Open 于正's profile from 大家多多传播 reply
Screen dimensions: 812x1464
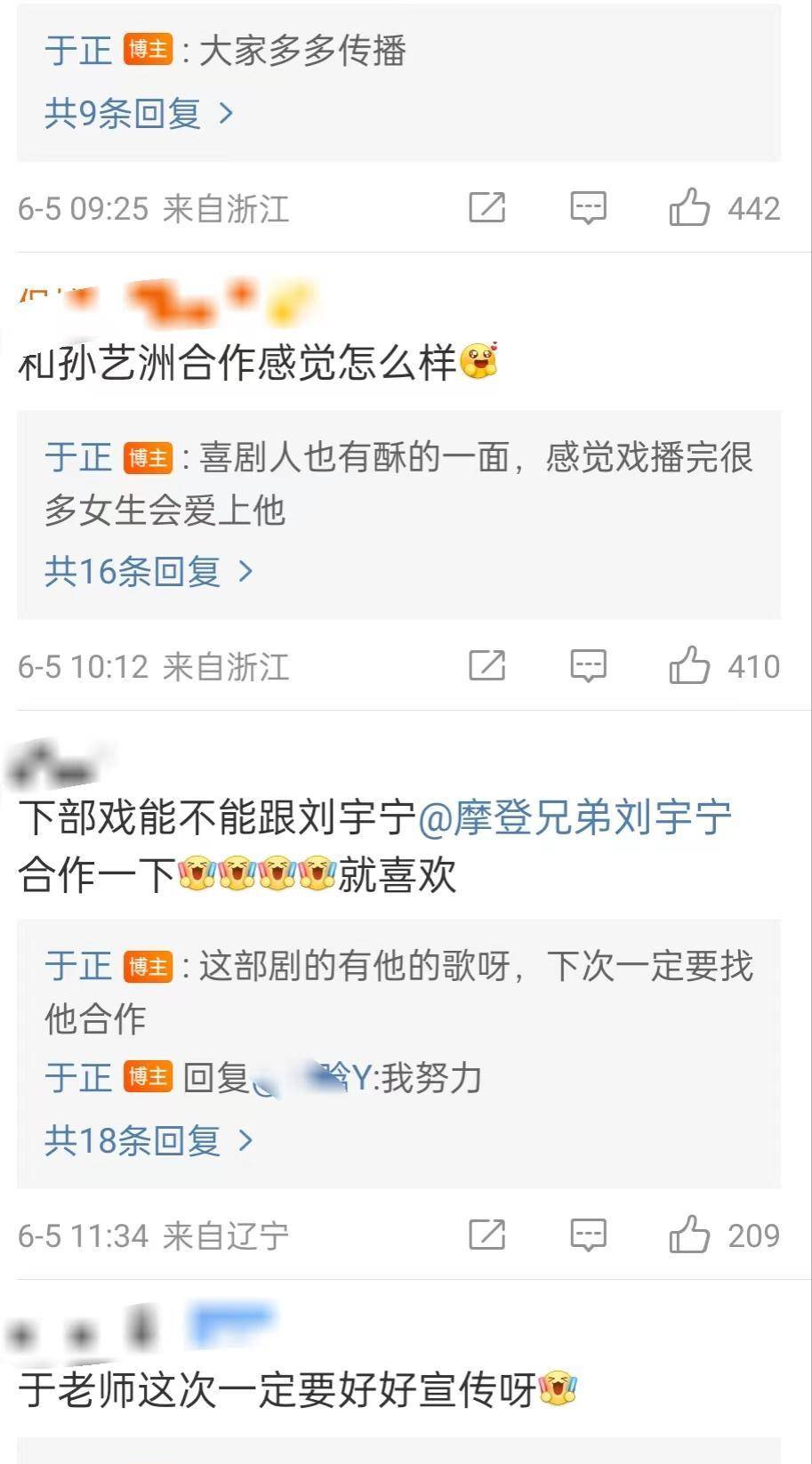[78, 51]
